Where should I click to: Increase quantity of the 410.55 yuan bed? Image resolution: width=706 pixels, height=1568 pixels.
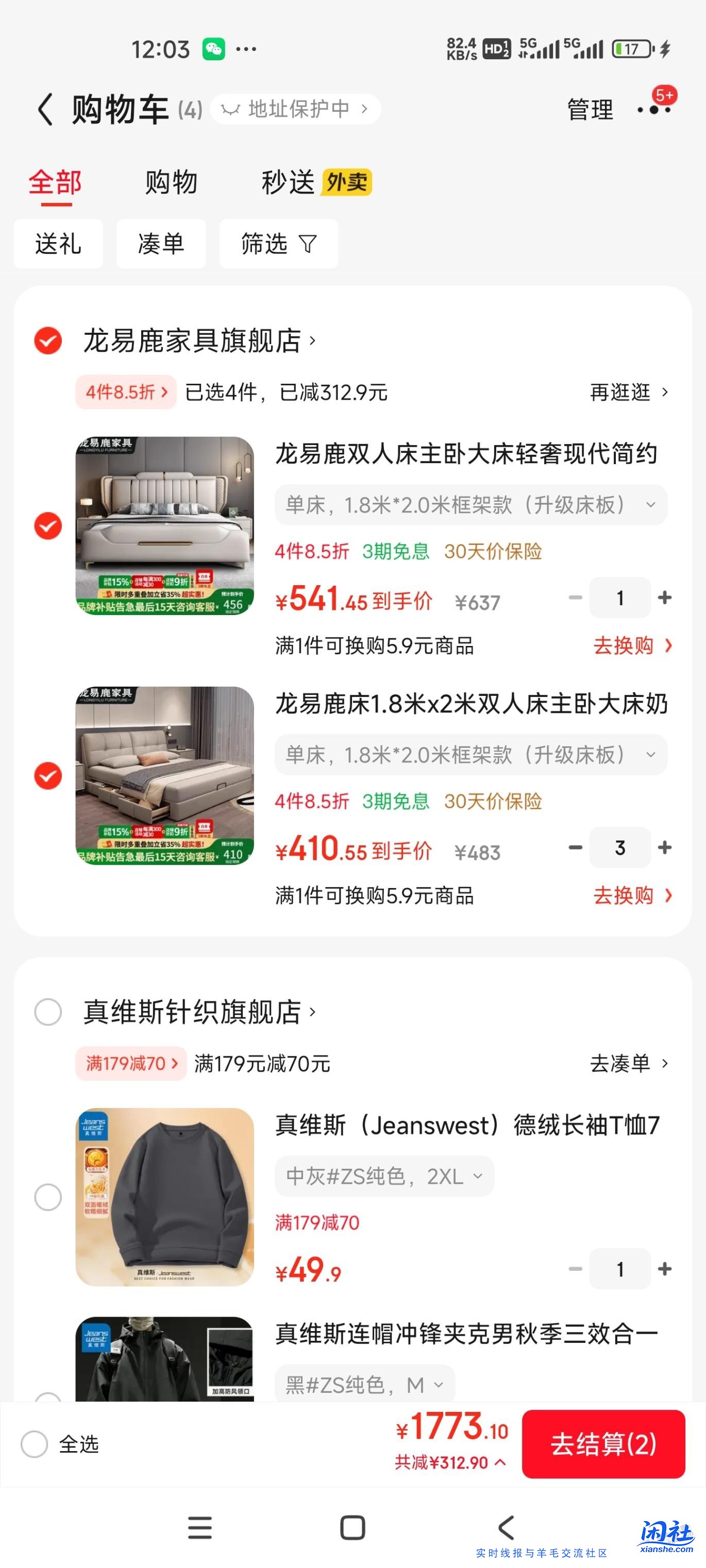click(x=664, y=847)
